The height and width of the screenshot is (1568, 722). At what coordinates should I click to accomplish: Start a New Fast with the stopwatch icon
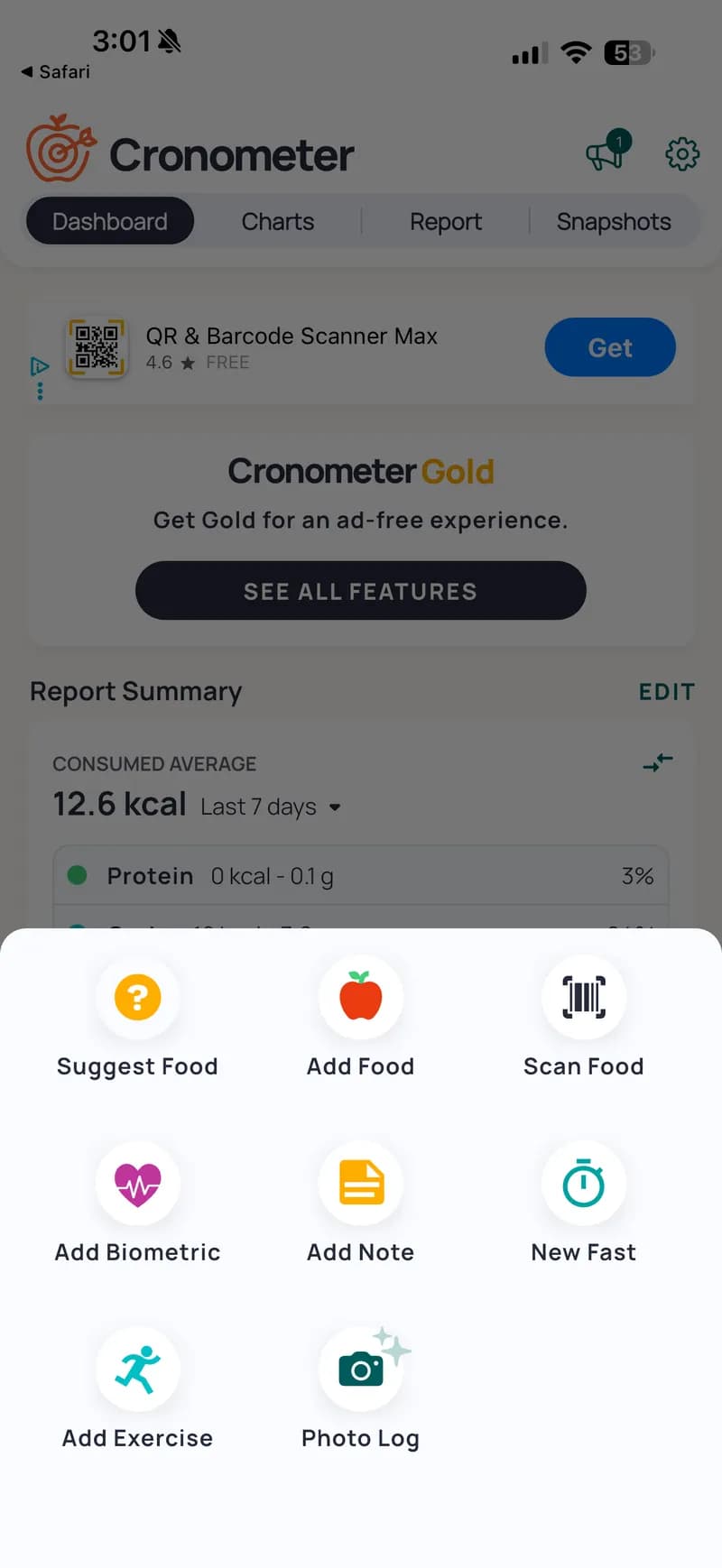(583, 1183)
